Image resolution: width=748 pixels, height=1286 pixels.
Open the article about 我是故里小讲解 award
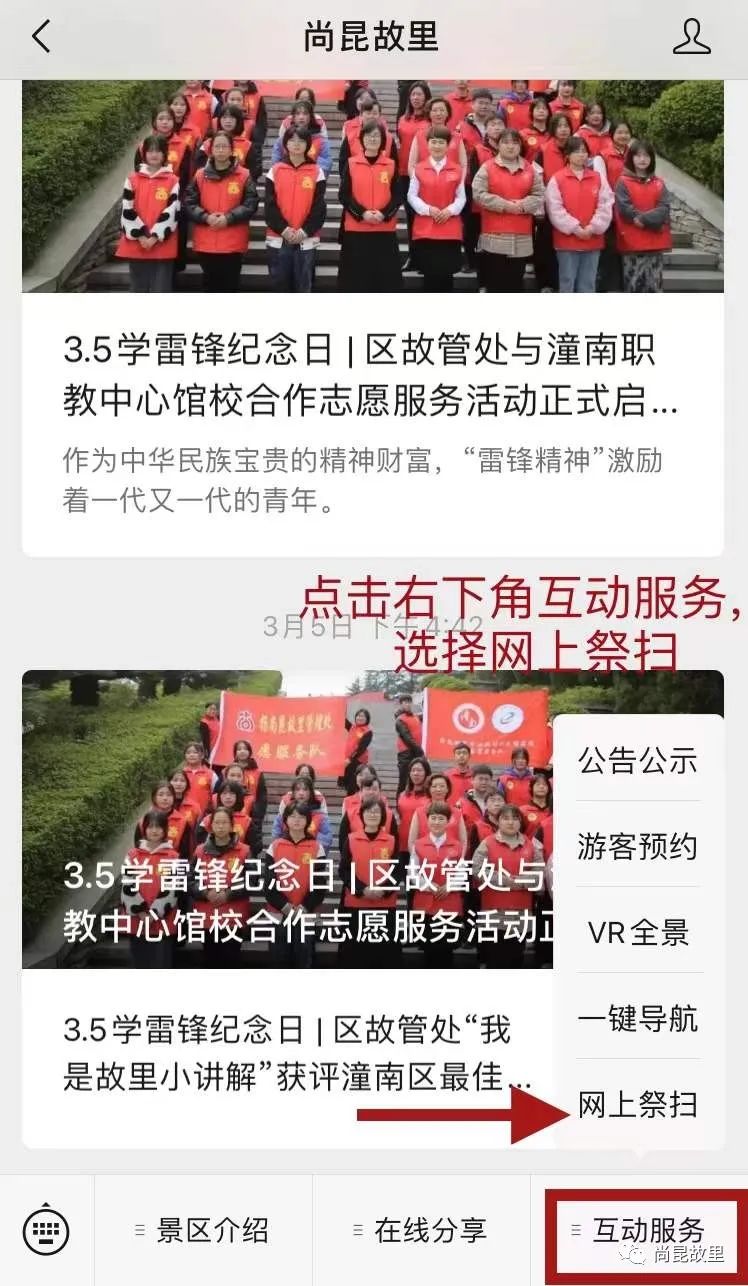pyautogui.click(x=287, y=1056)
